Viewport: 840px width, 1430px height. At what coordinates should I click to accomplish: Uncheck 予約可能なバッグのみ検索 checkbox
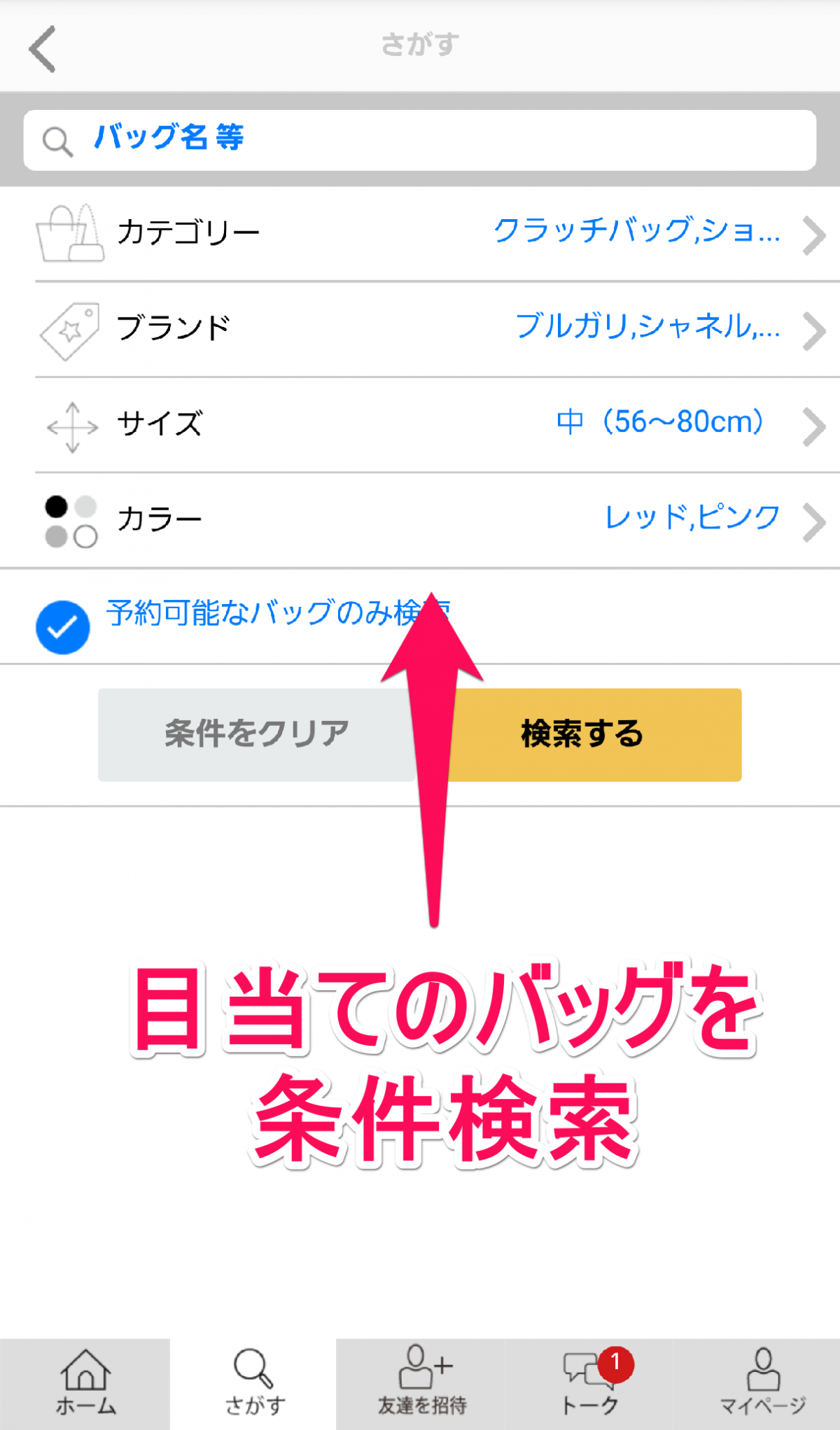coord(63,627)
